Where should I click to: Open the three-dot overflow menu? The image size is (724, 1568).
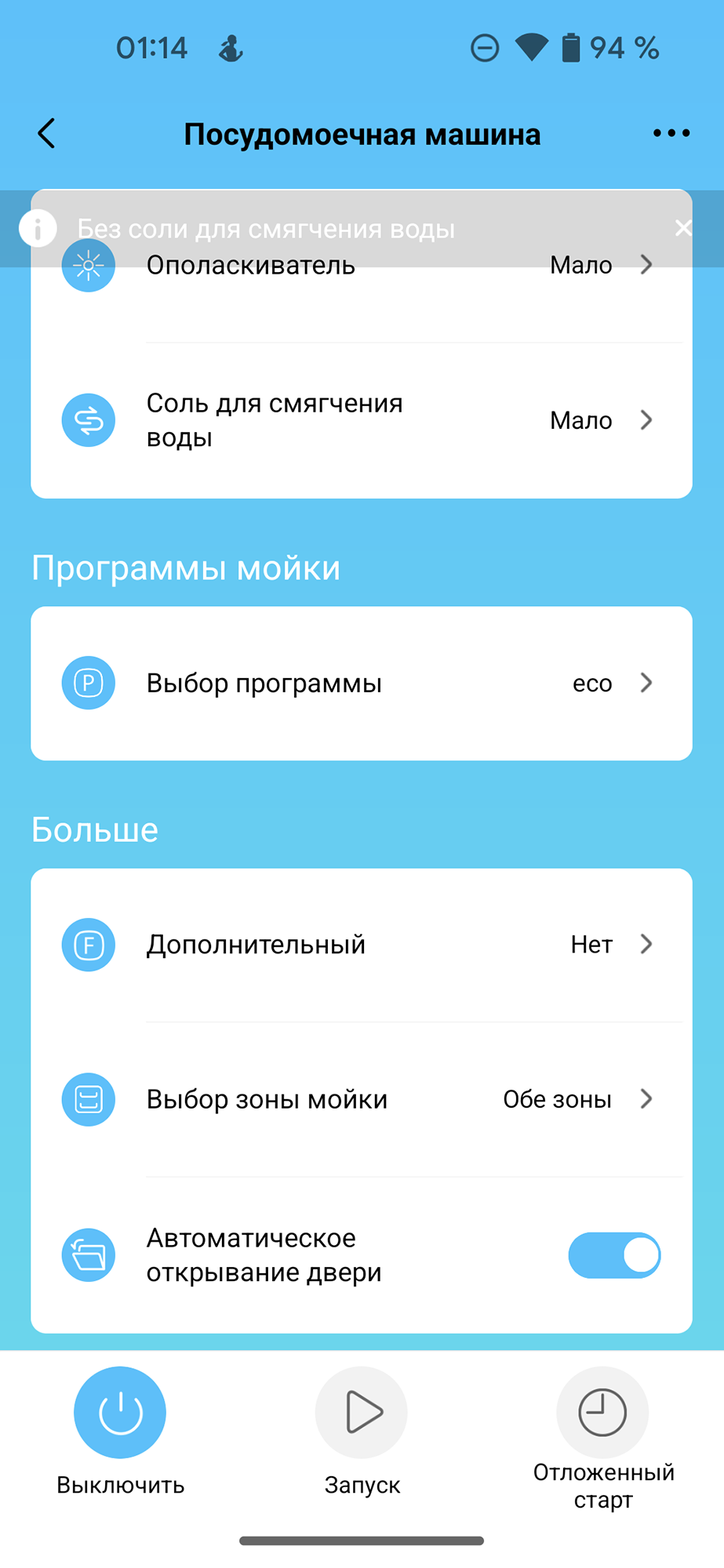[671, 134]
